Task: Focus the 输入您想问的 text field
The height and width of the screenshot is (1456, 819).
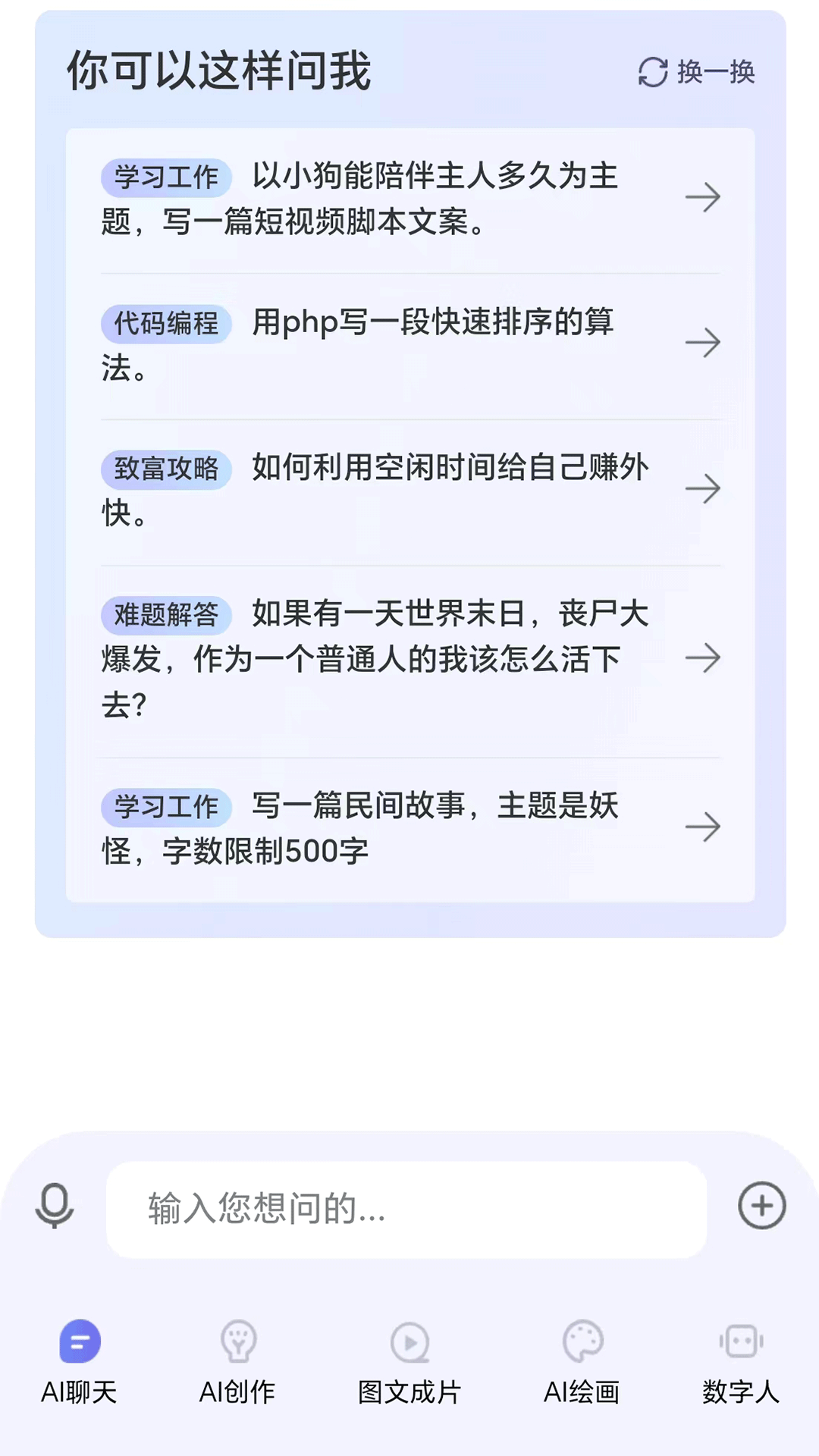Action: (x=406, y=1210)
